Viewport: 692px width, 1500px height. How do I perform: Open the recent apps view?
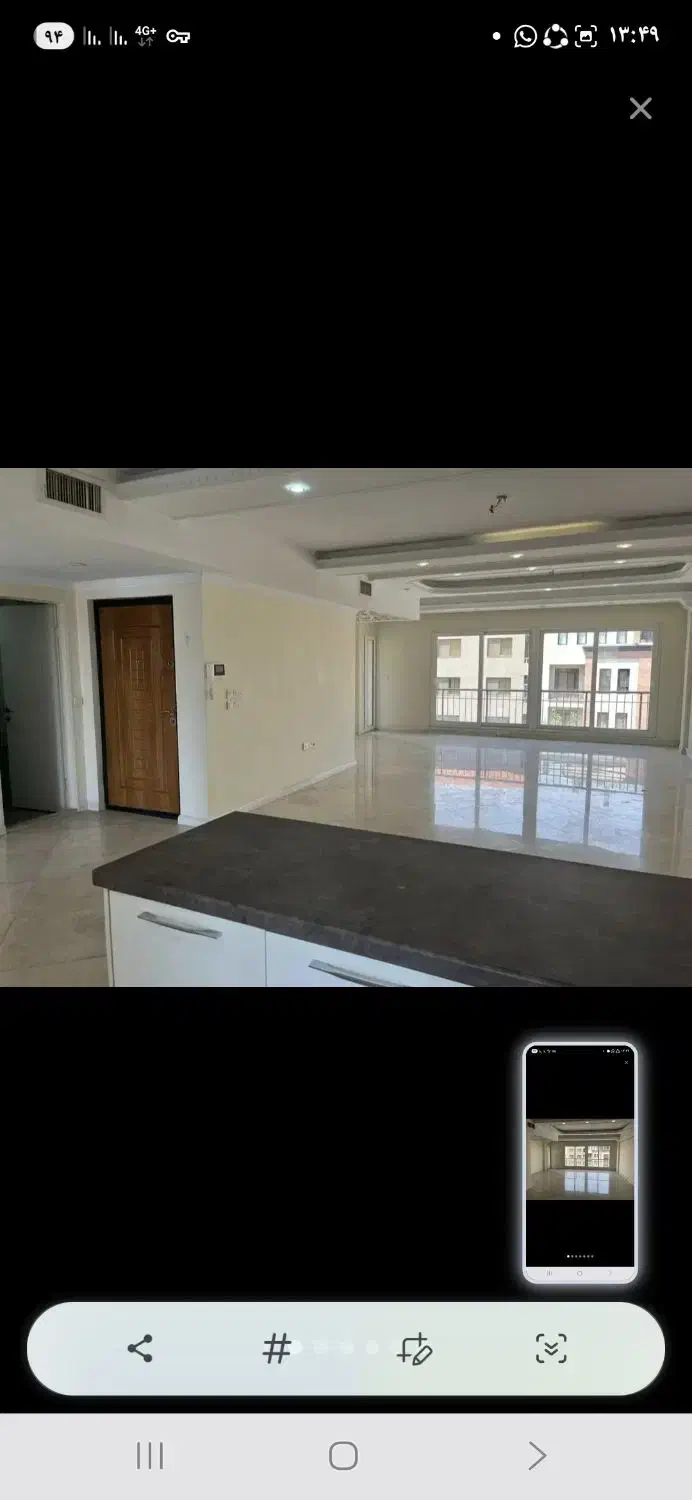[x=150, y=1456]
